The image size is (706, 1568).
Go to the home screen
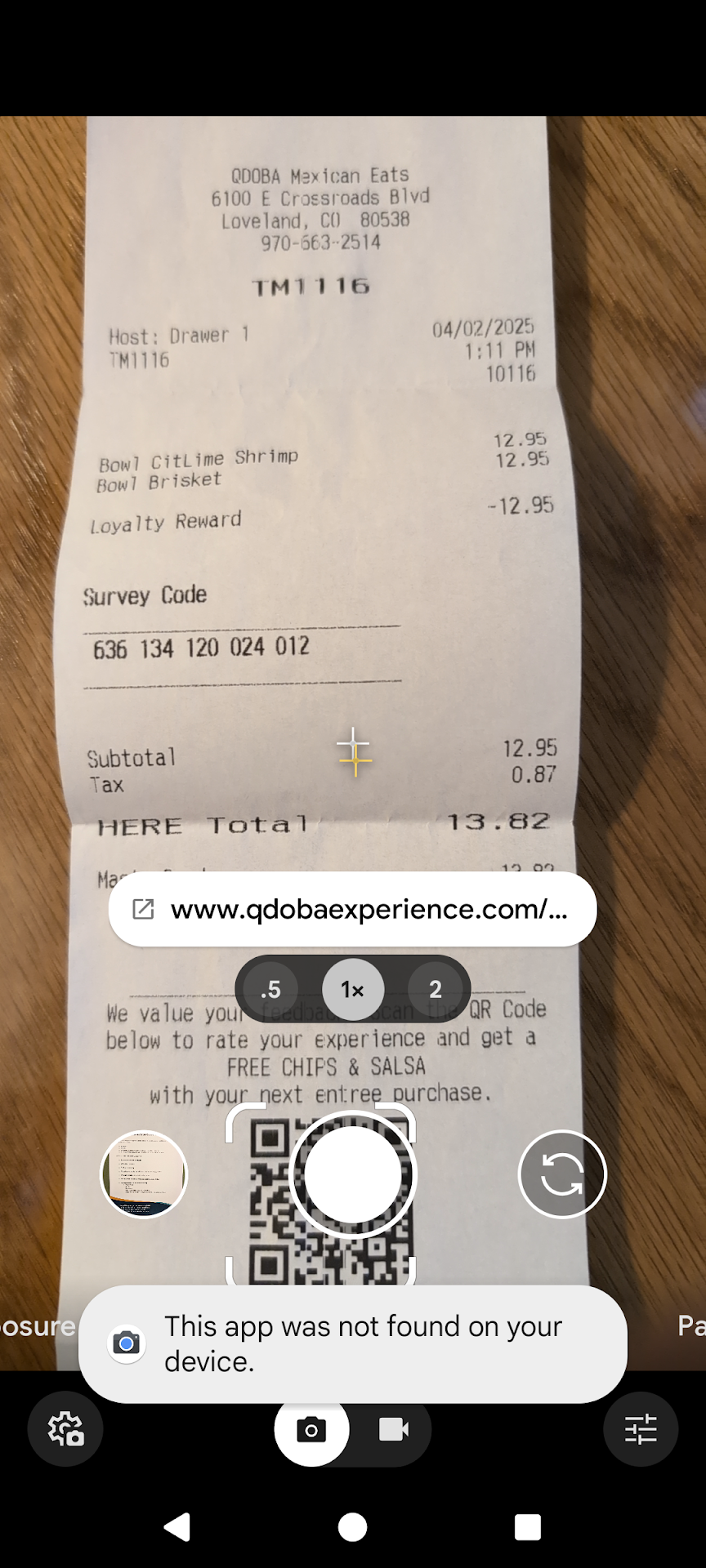click(352, 1526)
